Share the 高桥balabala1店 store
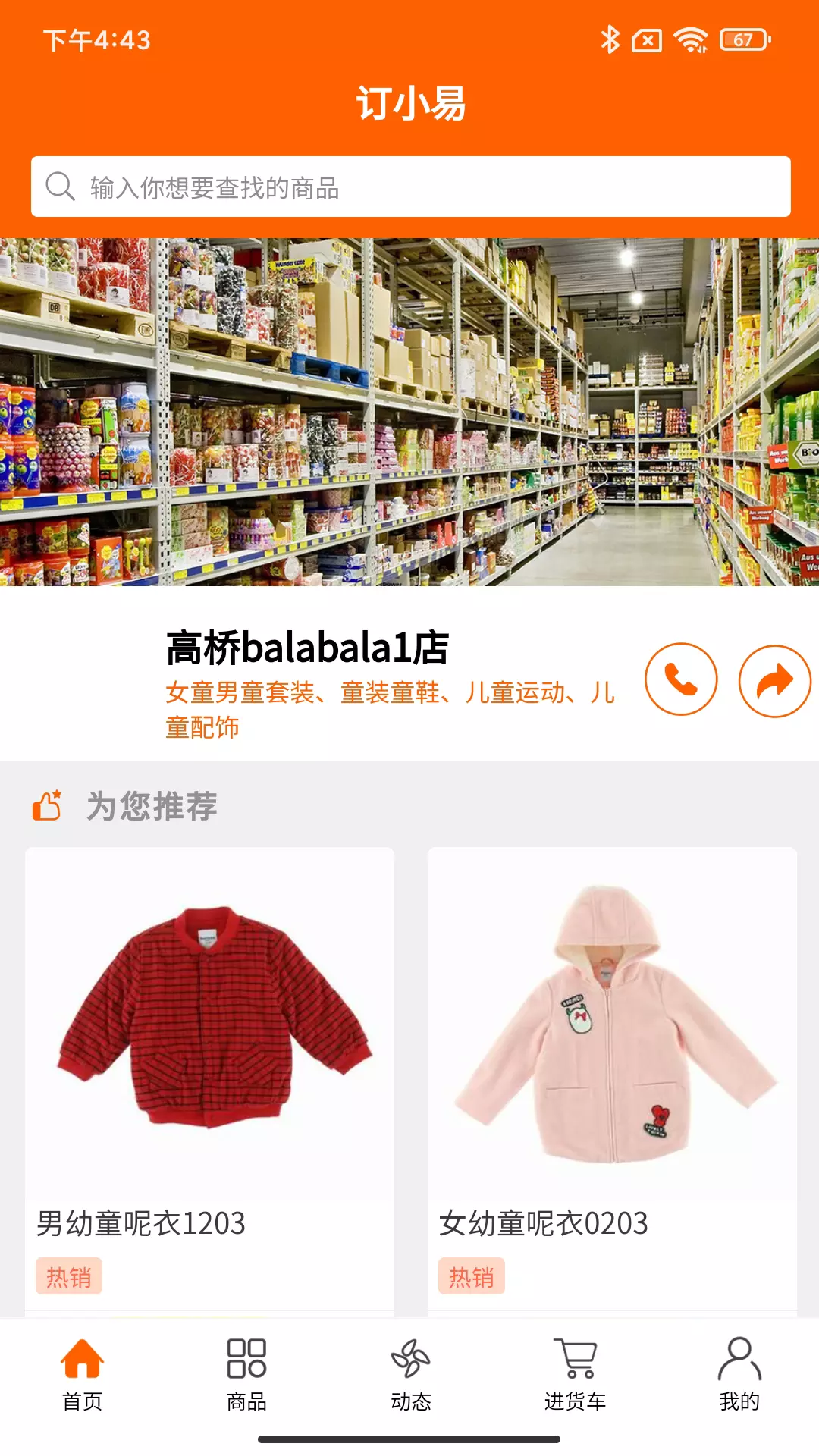This screenshot has width=819, height=1456. tap(775, 681)
